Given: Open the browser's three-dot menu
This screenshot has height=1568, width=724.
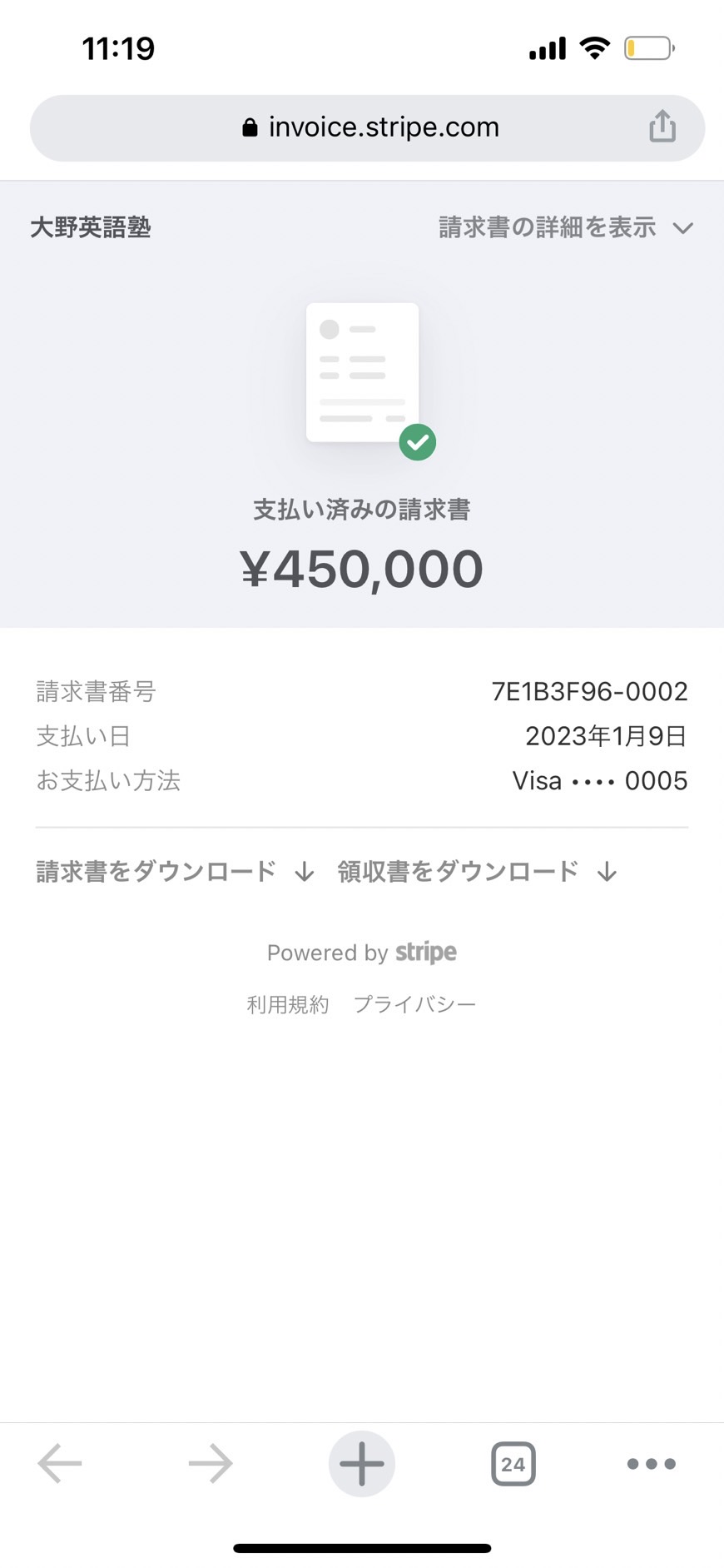Looking at the screenshot, I should click(652, 1463).
